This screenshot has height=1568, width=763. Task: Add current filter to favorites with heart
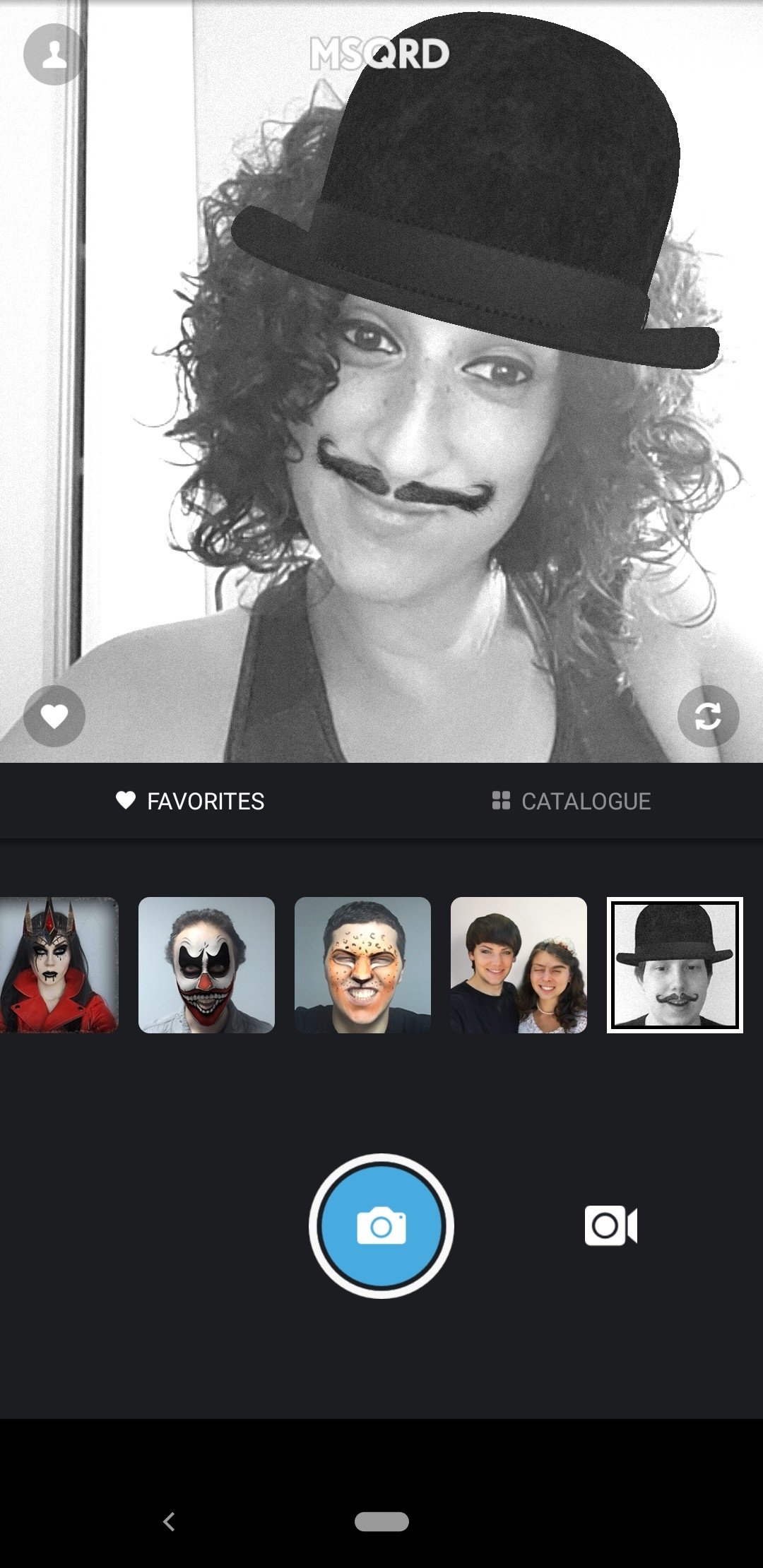point(54,716)
